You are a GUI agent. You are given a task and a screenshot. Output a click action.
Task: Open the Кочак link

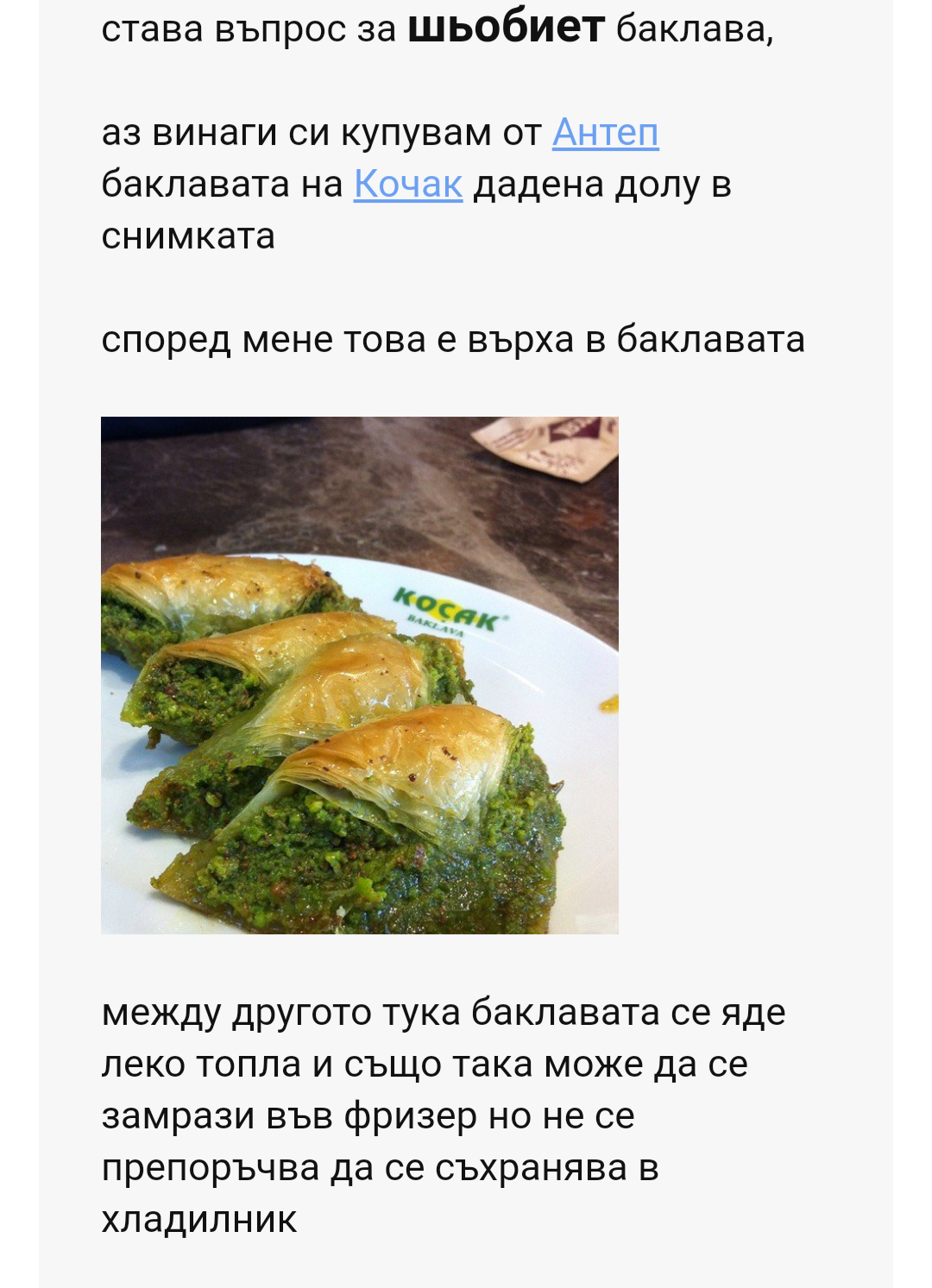(x=408, y=185)
